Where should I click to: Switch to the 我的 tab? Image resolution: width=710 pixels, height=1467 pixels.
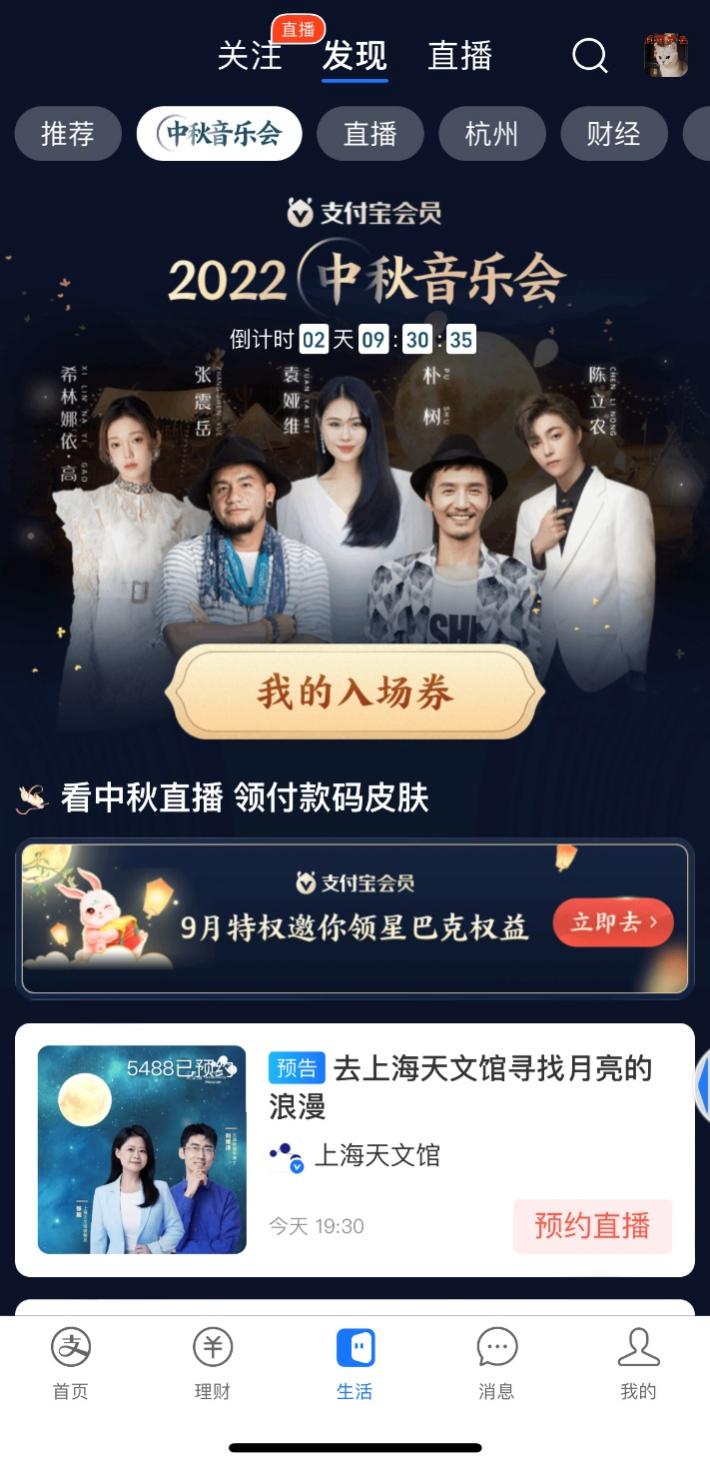[638, 1364]
